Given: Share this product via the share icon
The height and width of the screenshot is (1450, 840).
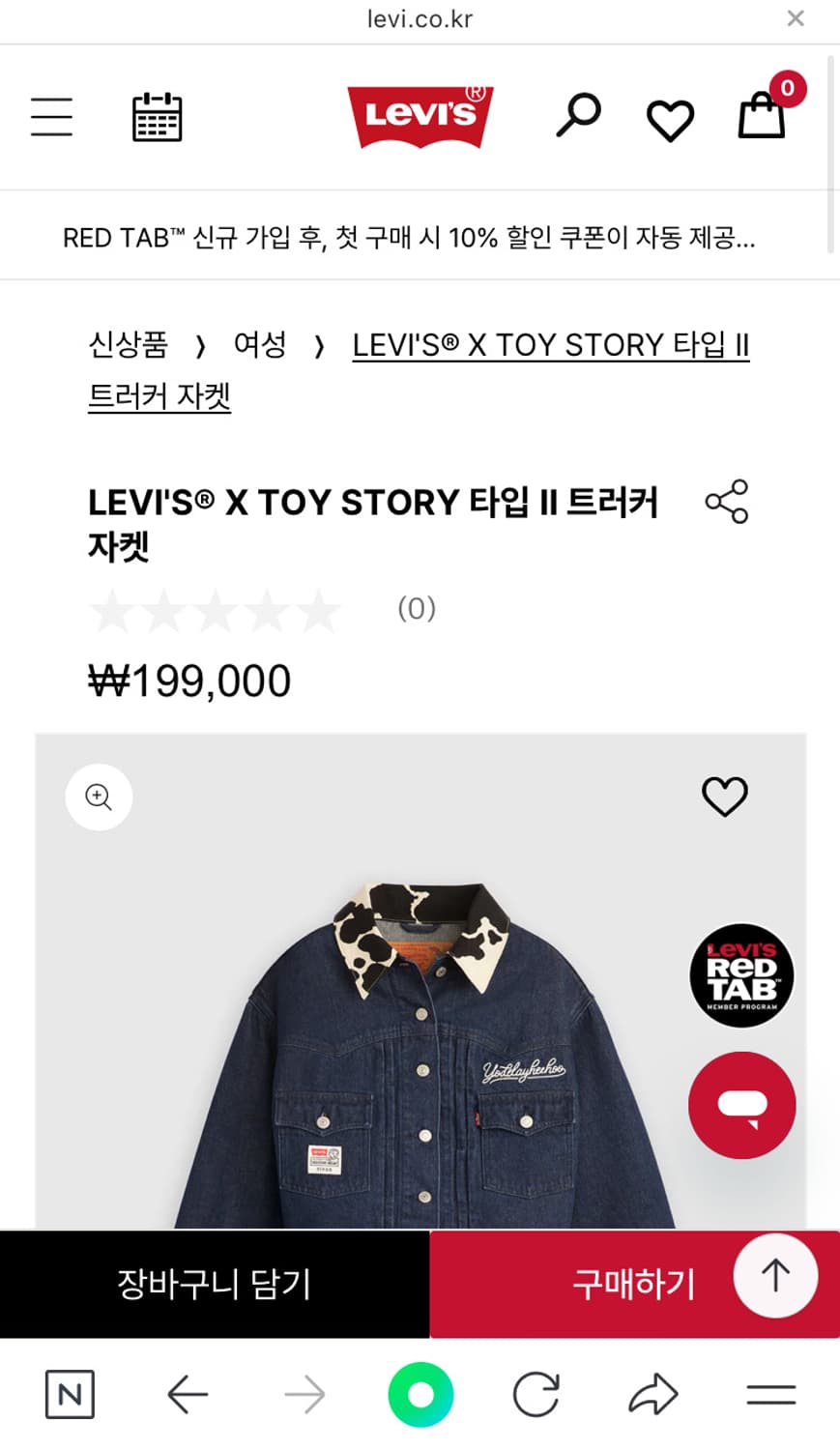Looking at the screenshot, I should [726, 502].
